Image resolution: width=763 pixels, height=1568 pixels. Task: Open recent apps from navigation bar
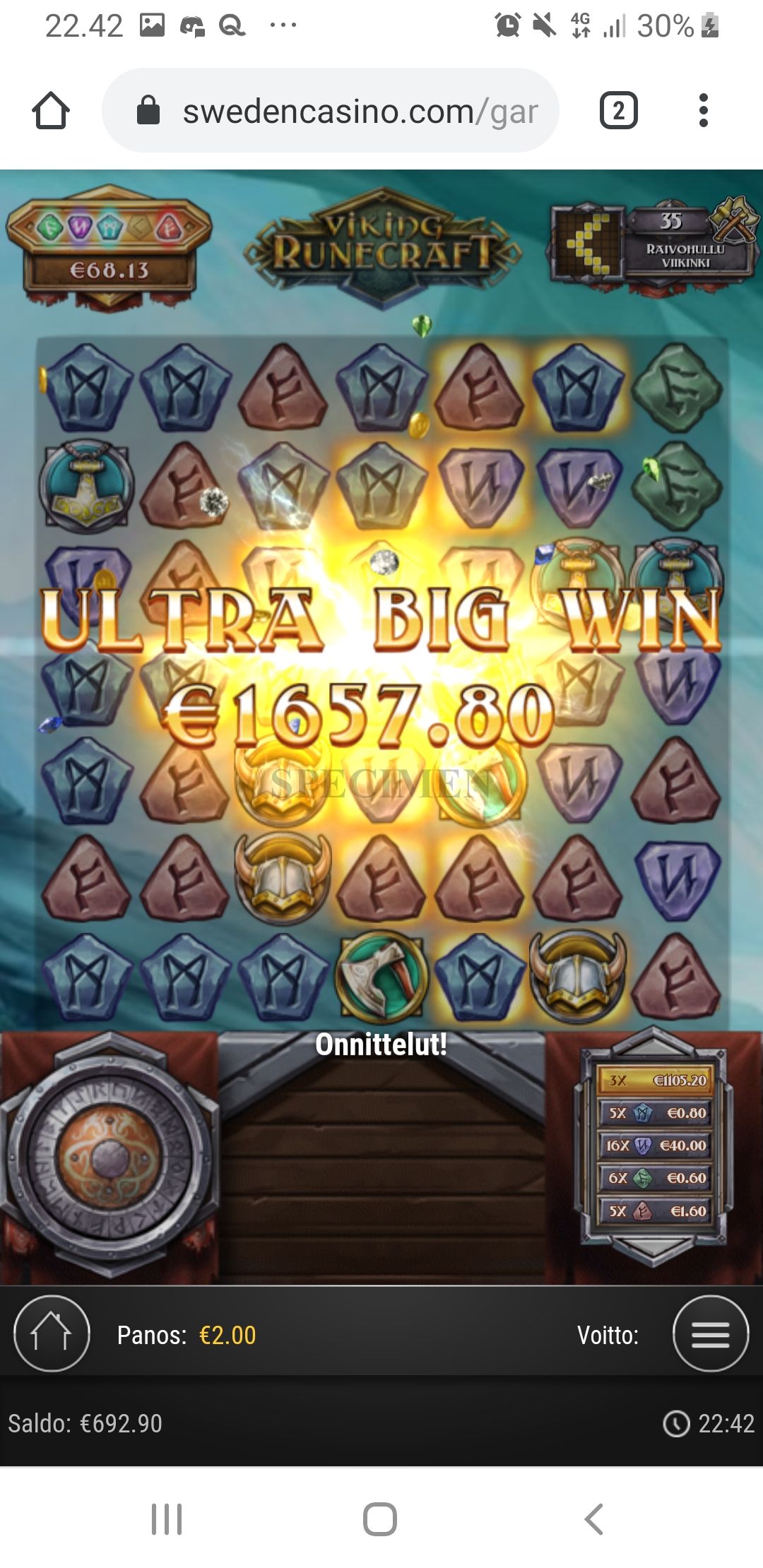(x=167, y=1519)
